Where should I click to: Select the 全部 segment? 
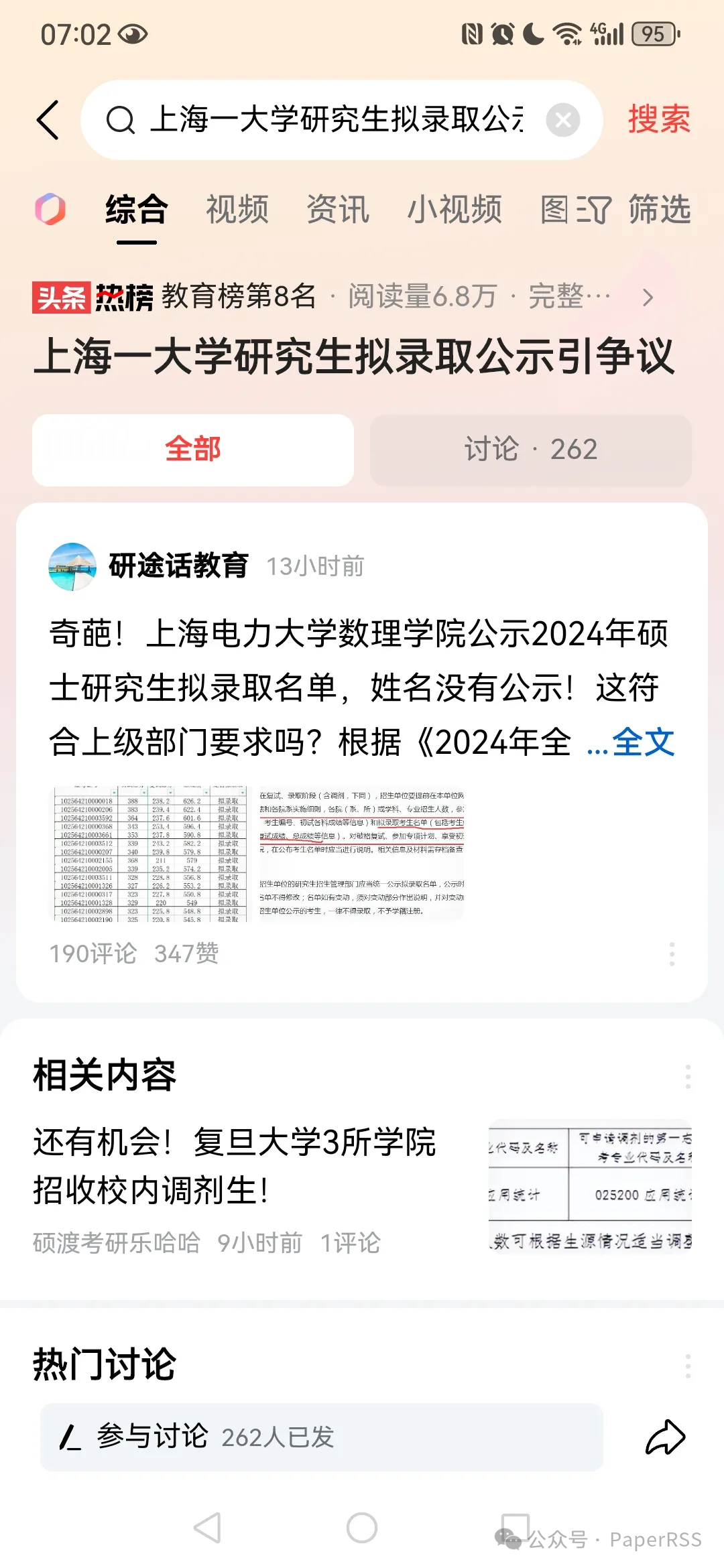click(x=193, y=450)
